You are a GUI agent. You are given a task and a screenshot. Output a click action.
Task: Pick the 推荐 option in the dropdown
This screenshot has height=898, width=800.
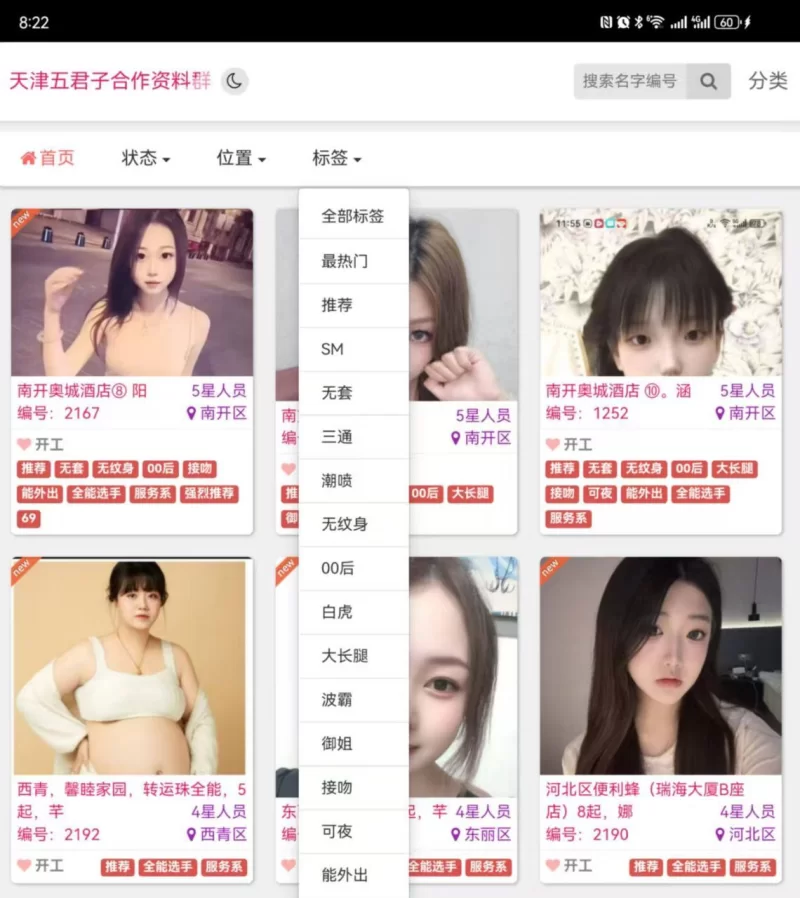tap(337, 305)
